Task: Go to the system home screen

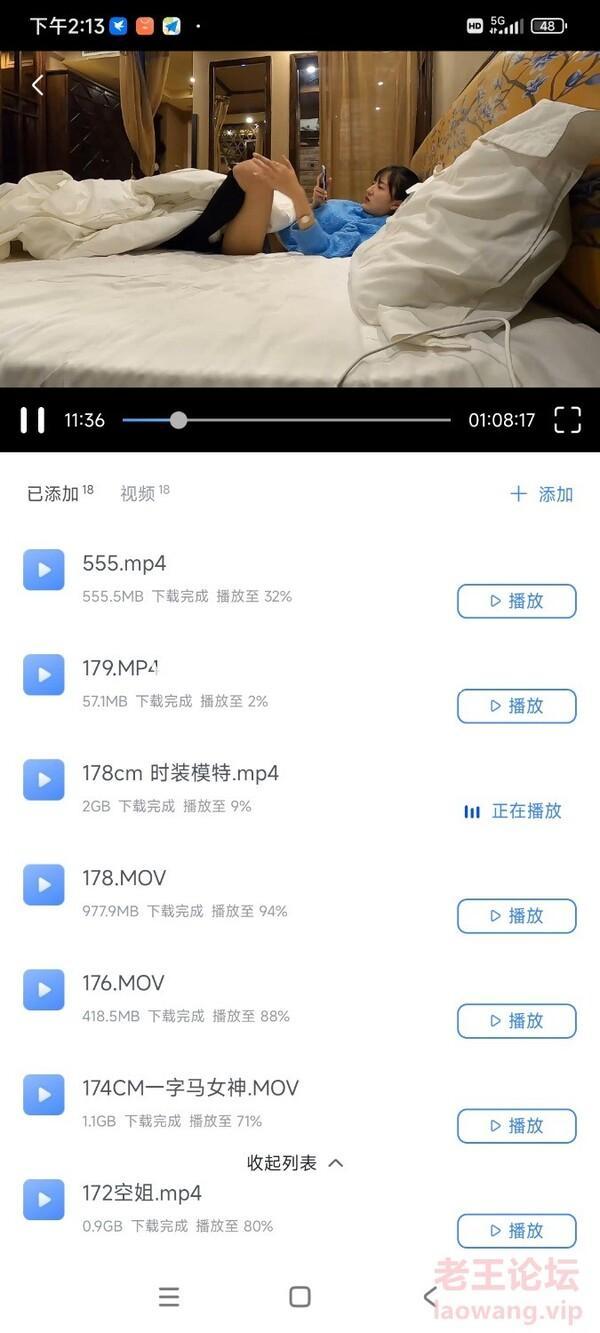Action: (x=299, y=1297)
